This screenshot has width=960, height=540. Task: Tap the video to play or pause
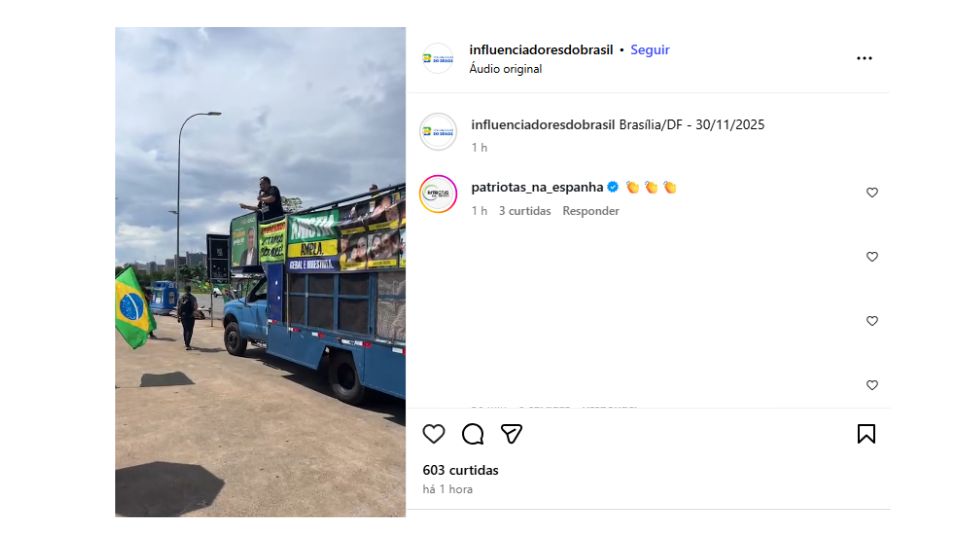point(260,272)
